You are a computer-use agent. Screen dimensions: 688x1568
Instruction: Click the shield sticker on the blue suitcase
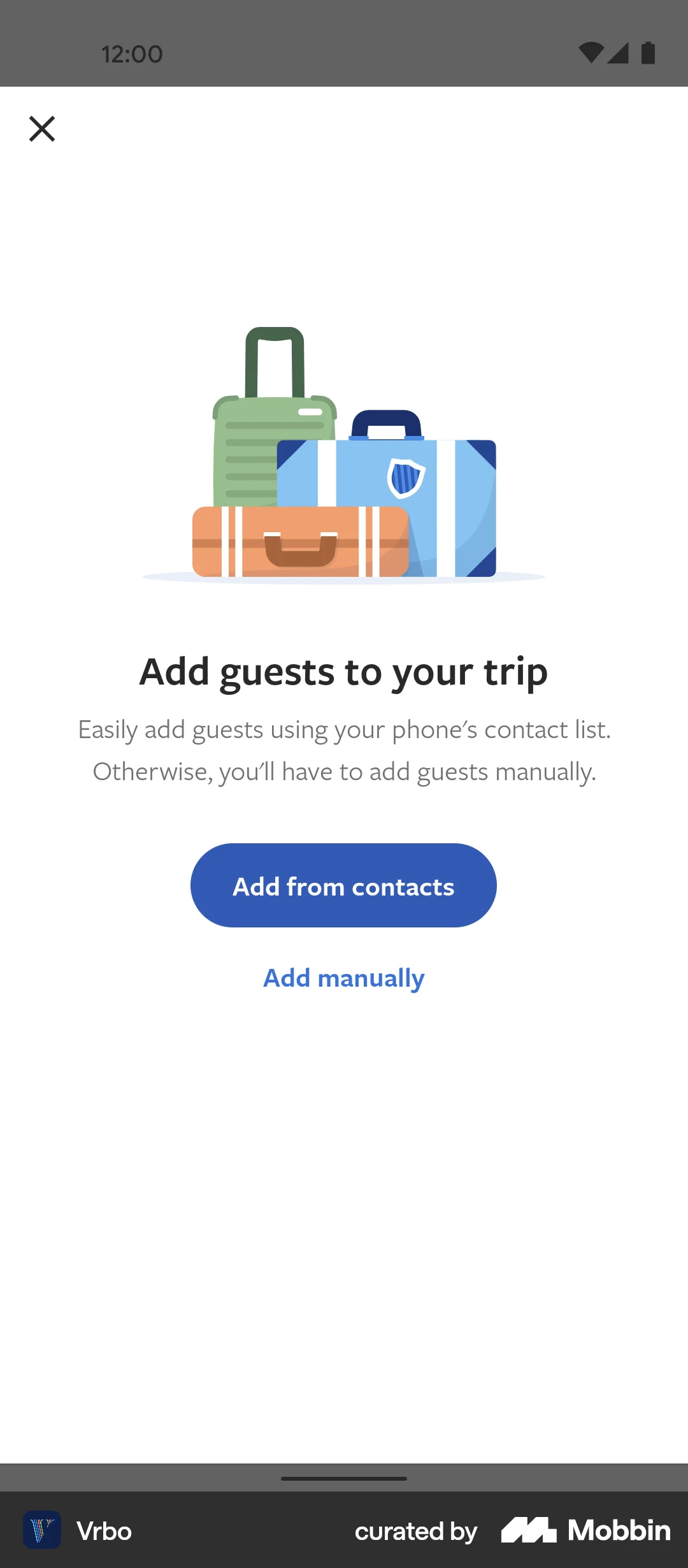pos(406,476)
